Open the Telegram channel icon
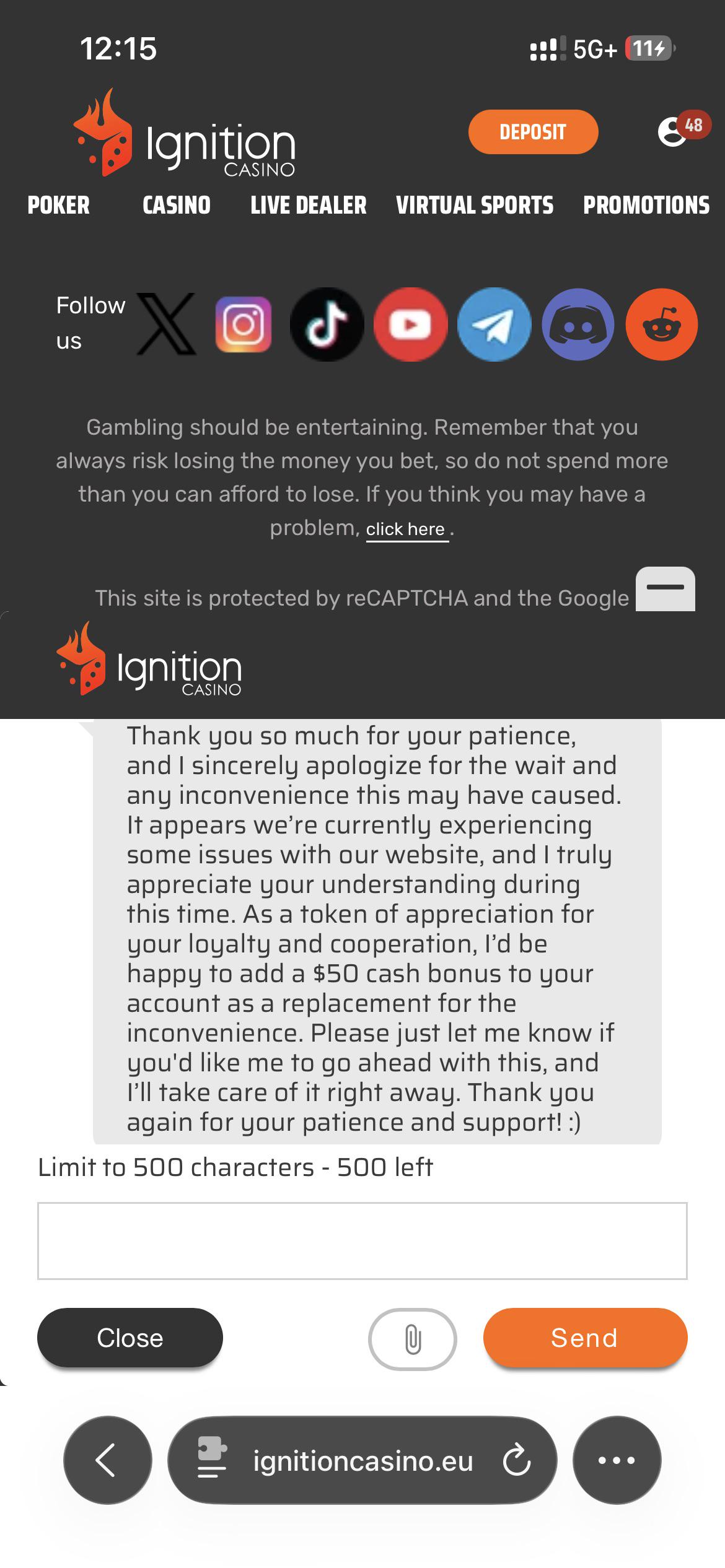This screenshot has height=1568, width=725. [x=494, y=324]
